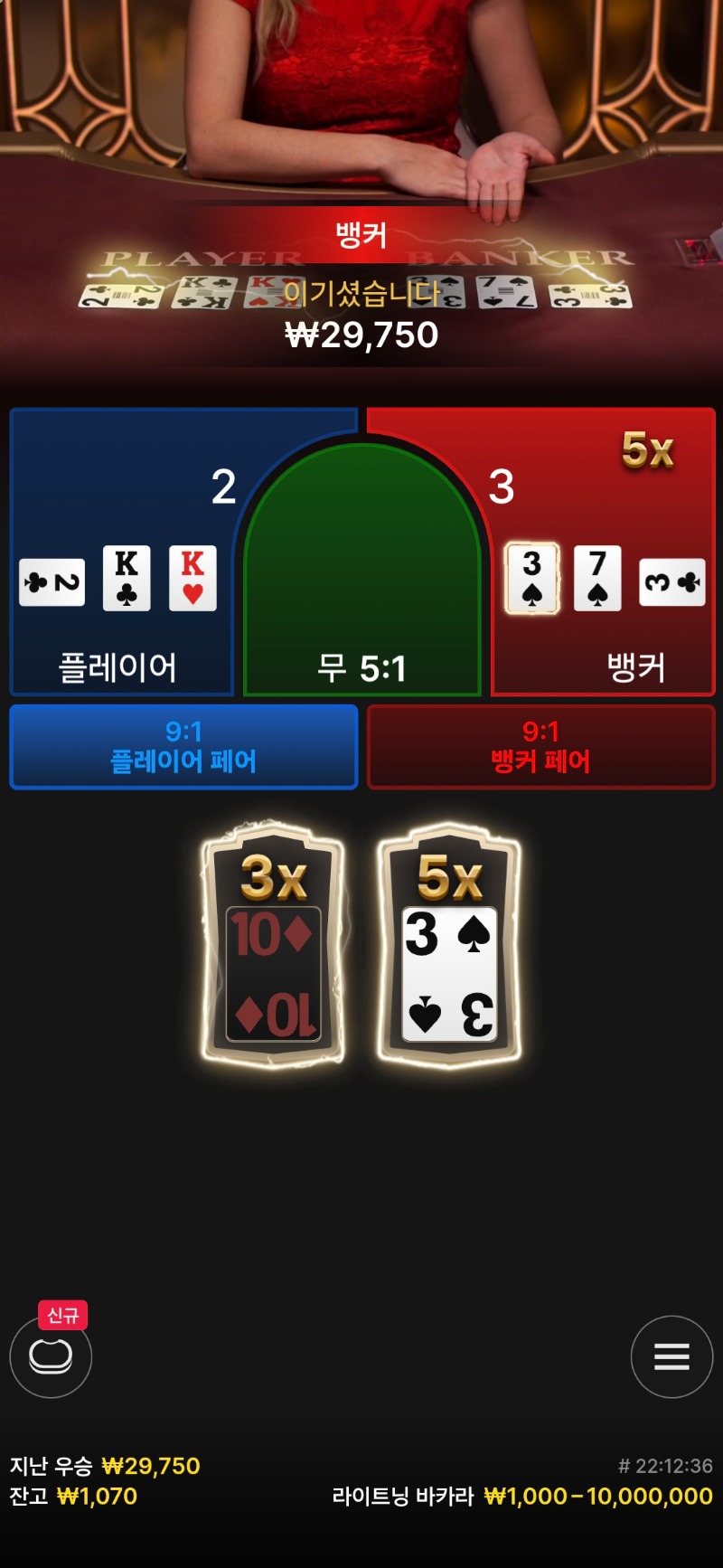The width and height of the screenshot is (723, 1568).
Task: Select the 플레이어 페어 9:1 side bet
Action: click(183, 747)
